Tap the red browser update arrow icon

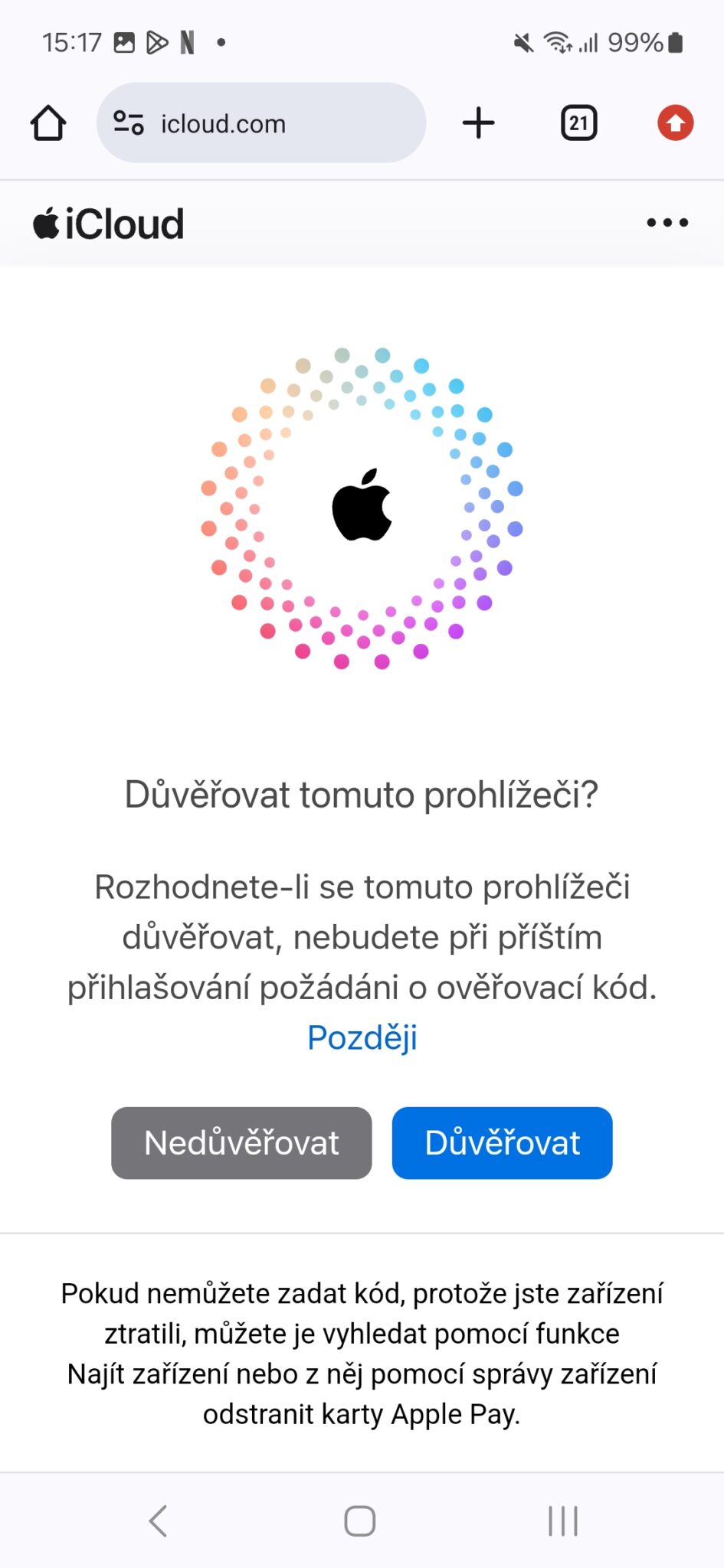(675, 122)
